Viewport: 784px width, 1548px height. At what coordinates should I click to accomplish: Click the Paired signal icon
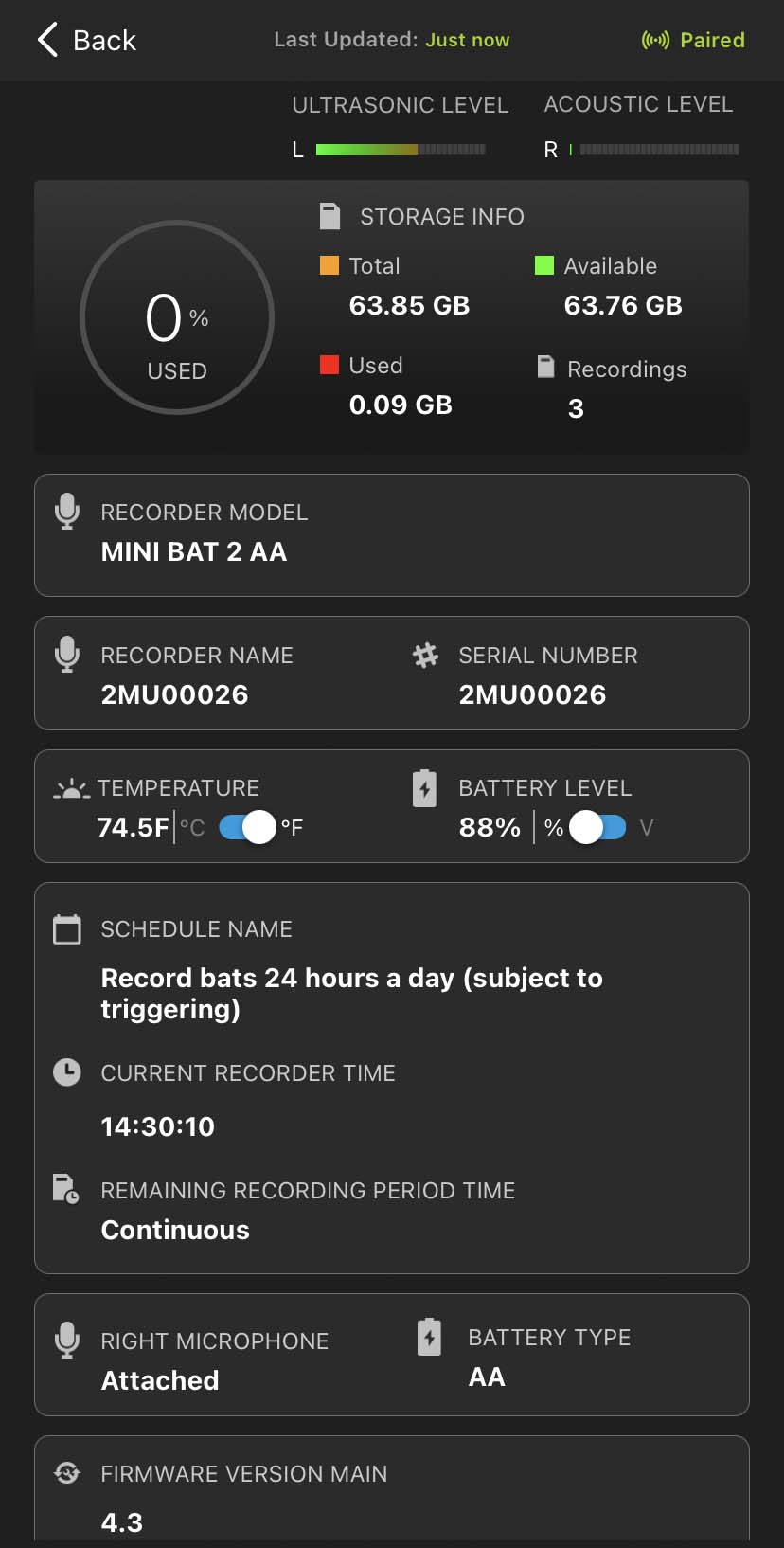click(654, 40)
